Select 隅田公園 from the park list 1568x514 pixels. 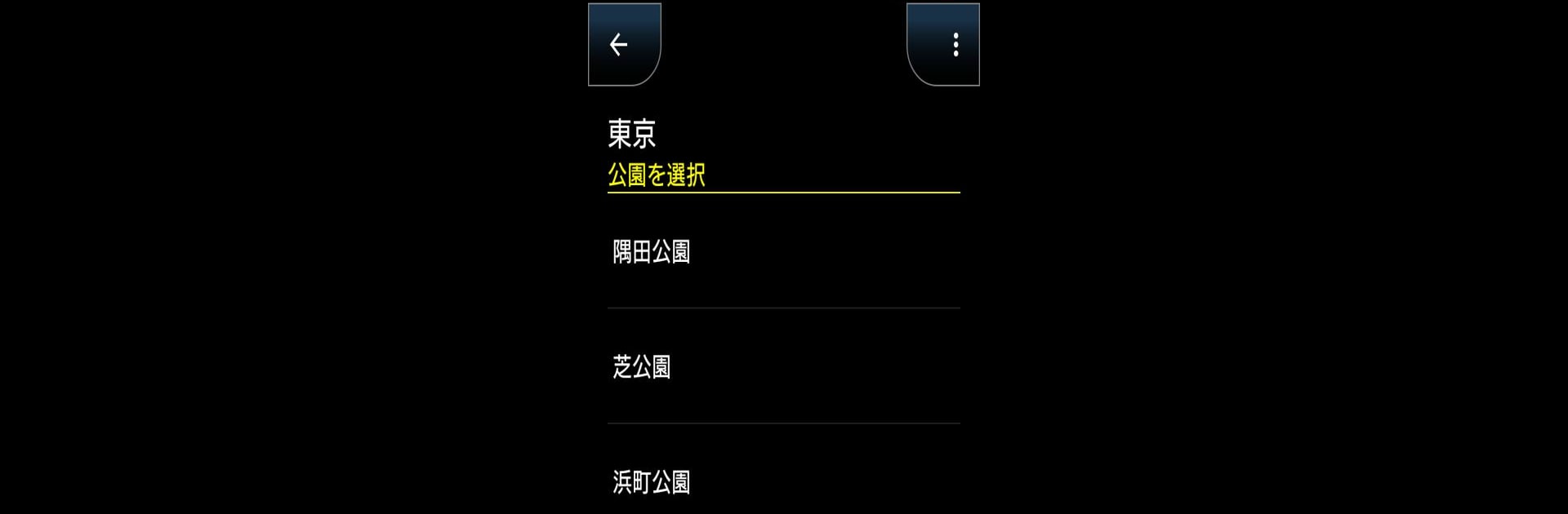(782, 251)
